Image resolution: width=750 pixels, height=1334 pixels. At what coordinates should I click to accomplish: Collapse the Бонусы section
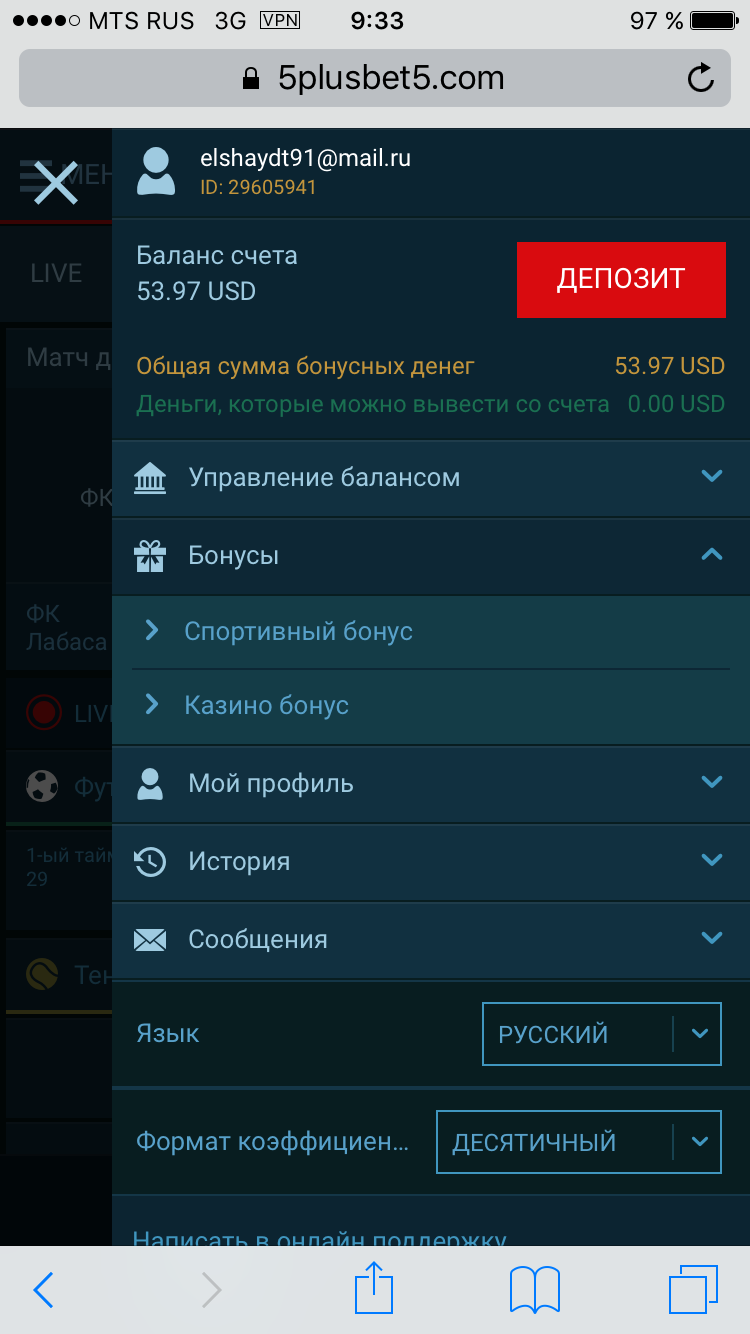point(712,554)
